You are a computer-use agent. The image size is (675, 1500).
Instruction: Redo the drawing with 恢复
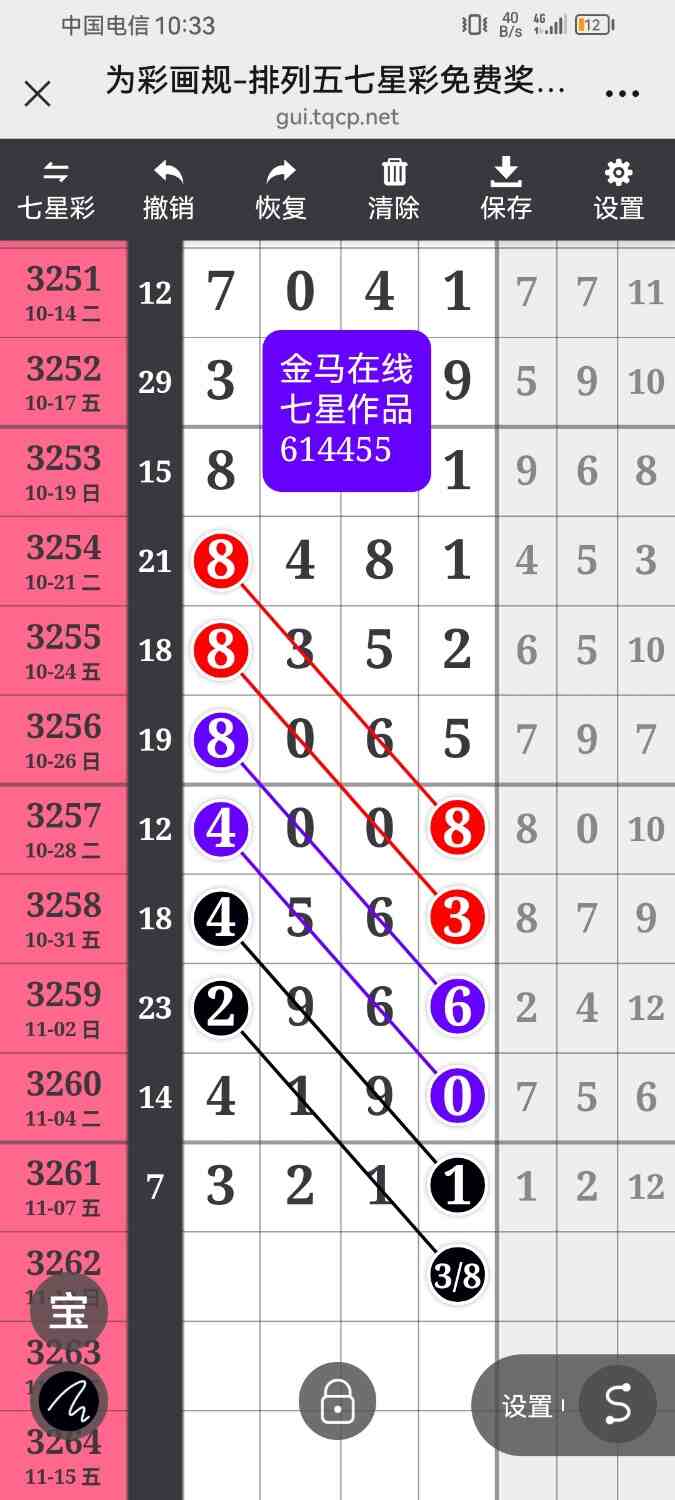point(281,190)
